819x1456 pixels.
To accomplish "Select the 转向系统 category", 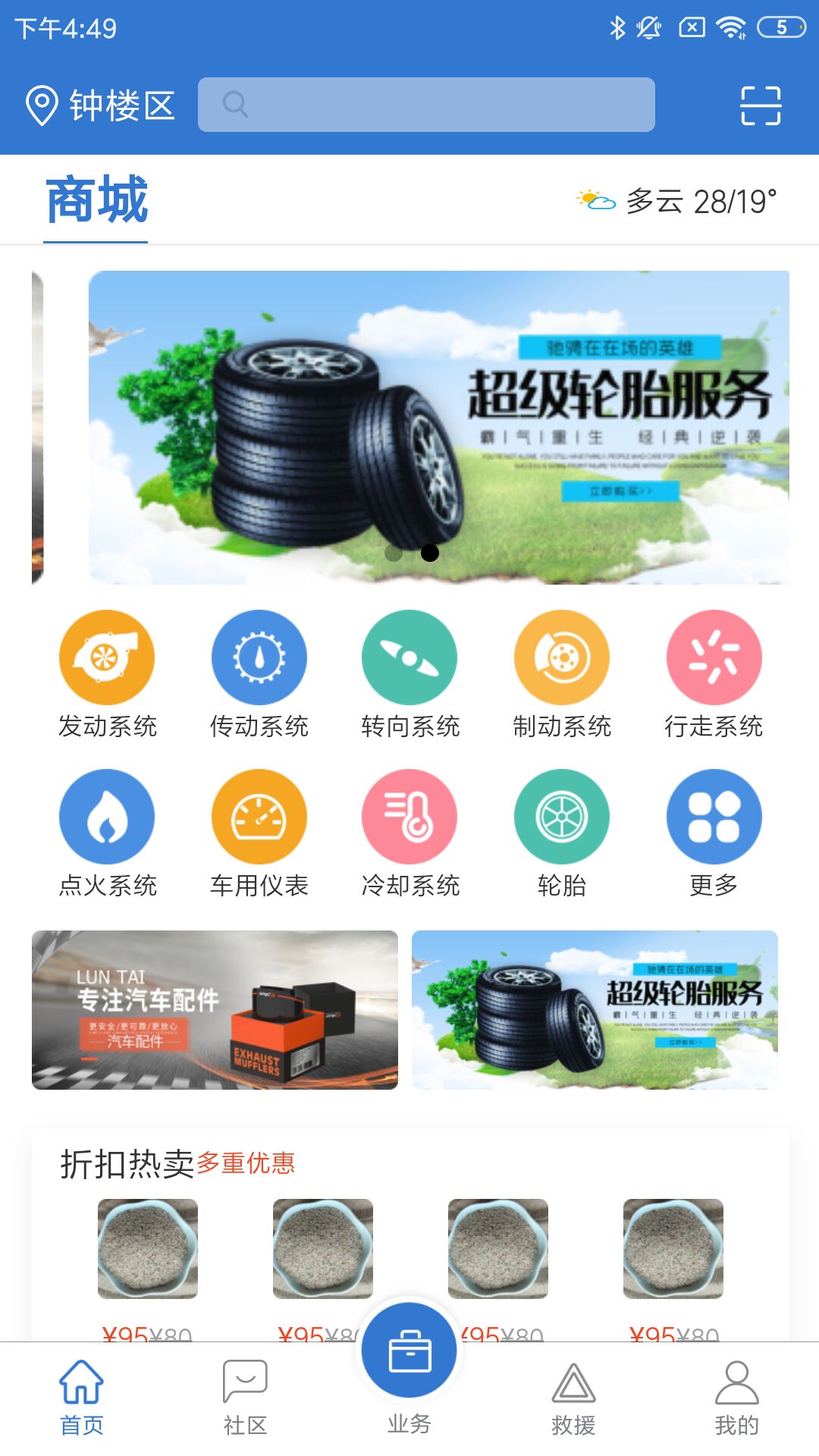I will 409,673.
